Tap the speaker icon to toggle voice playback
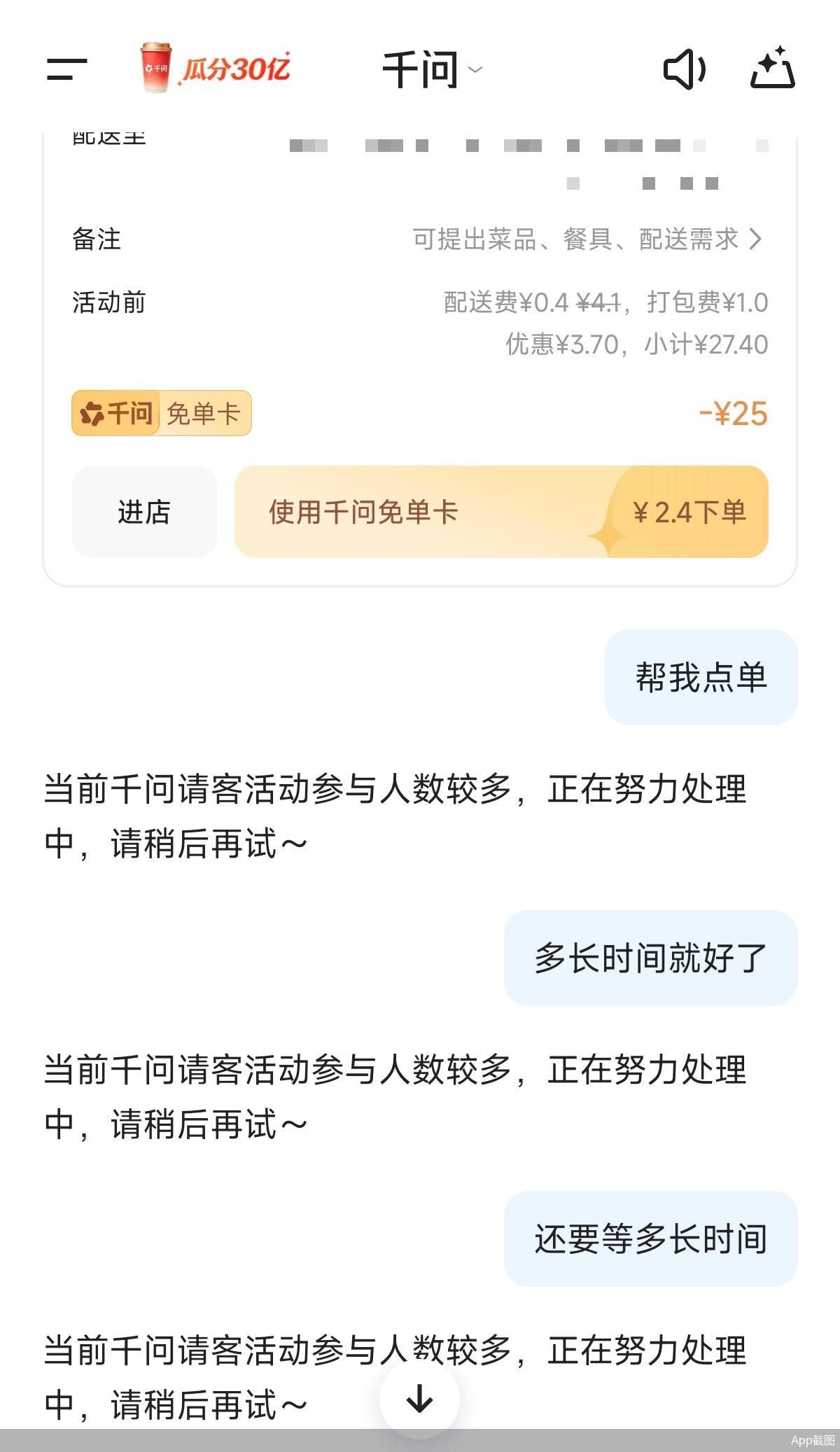Image resolution: width=840 pixels, height=1452 pixels. pyautogui.click(x=684, y=68)
